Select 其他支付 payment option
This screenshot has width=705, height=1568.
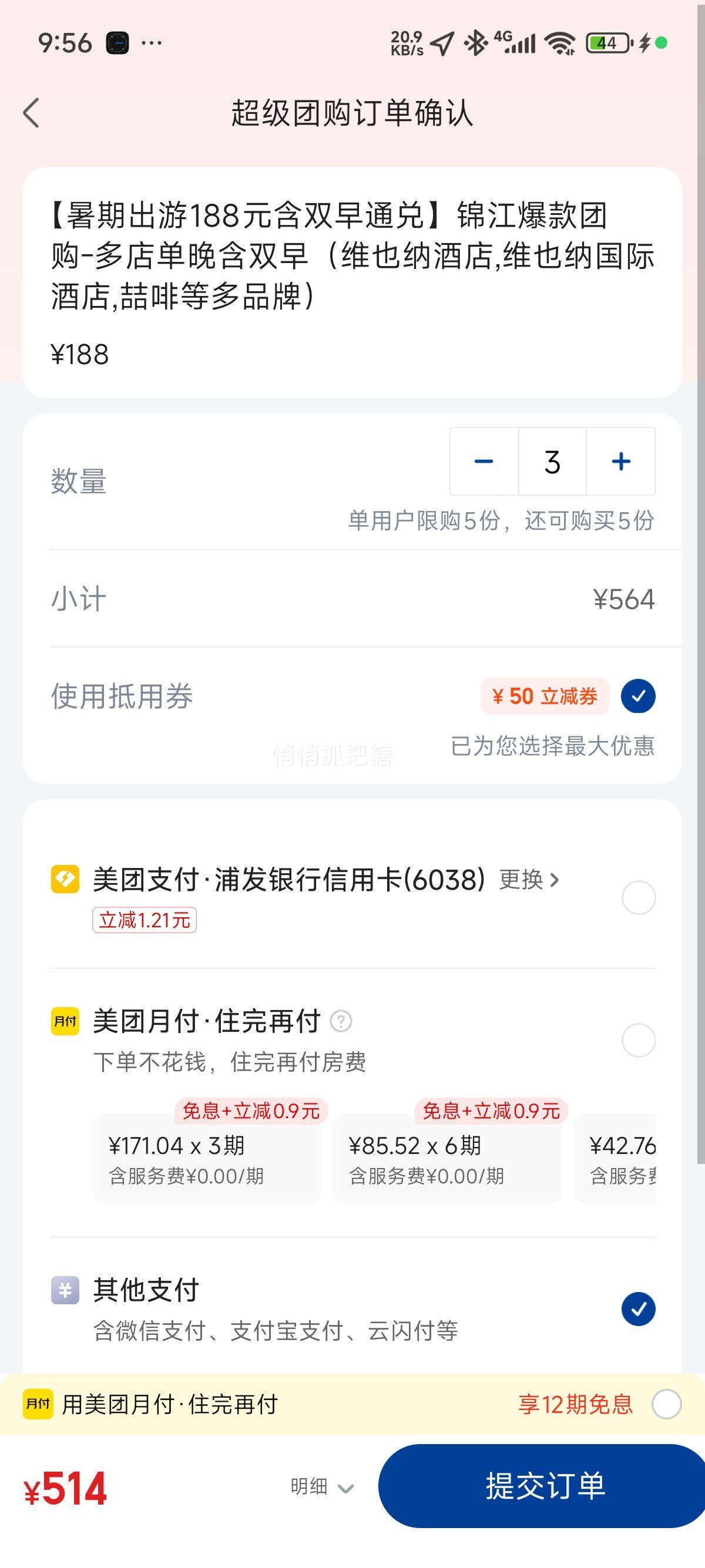638,1308
